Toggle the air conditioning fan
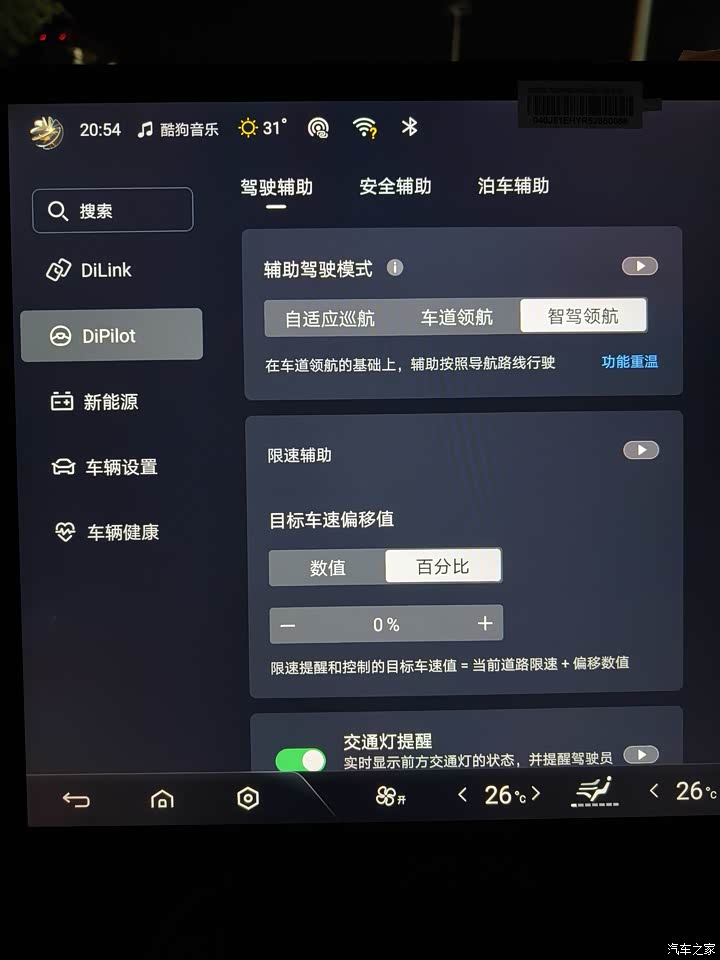 pyautogui.click(x=389, y=796)
